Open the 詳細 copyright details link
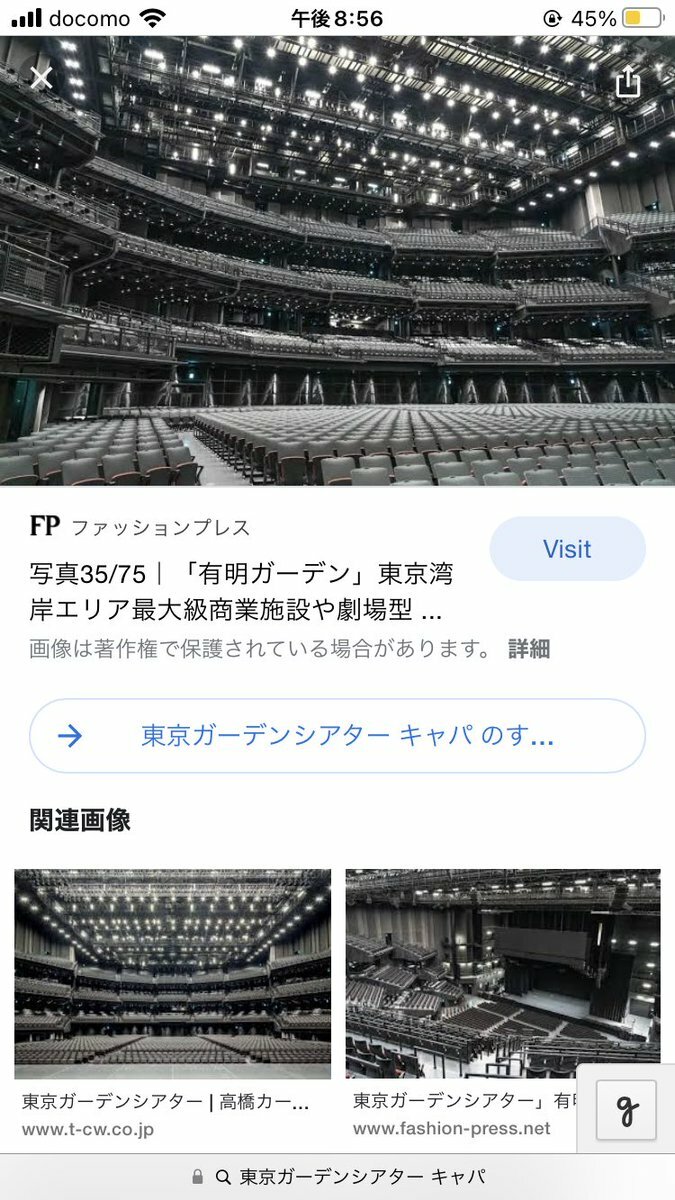Screen dimensions: 675x1200 (528, 649)
